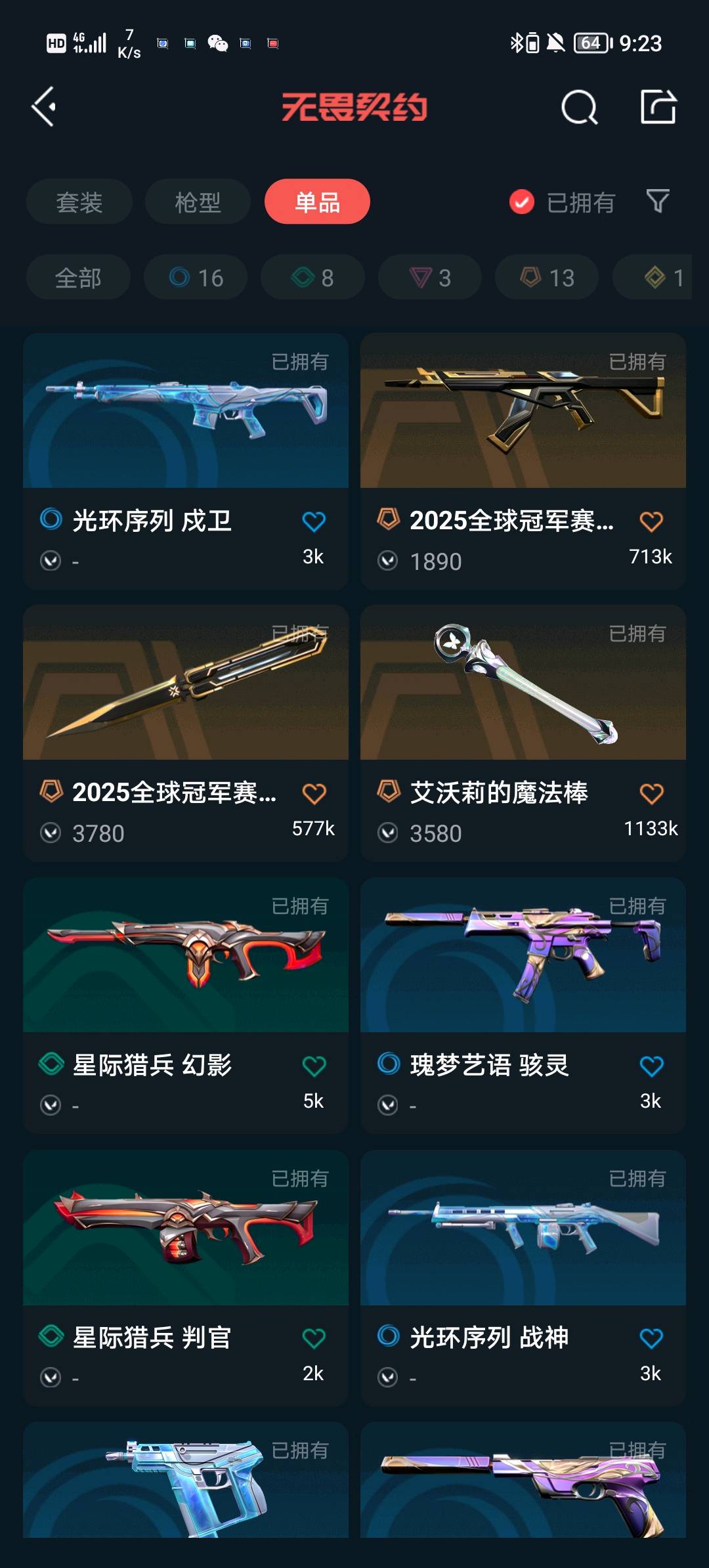The height and width of the screenshot is (1568, 709).
Task: Filter by the green rarity chip showing 8
Action: click(x=312, y=278)
